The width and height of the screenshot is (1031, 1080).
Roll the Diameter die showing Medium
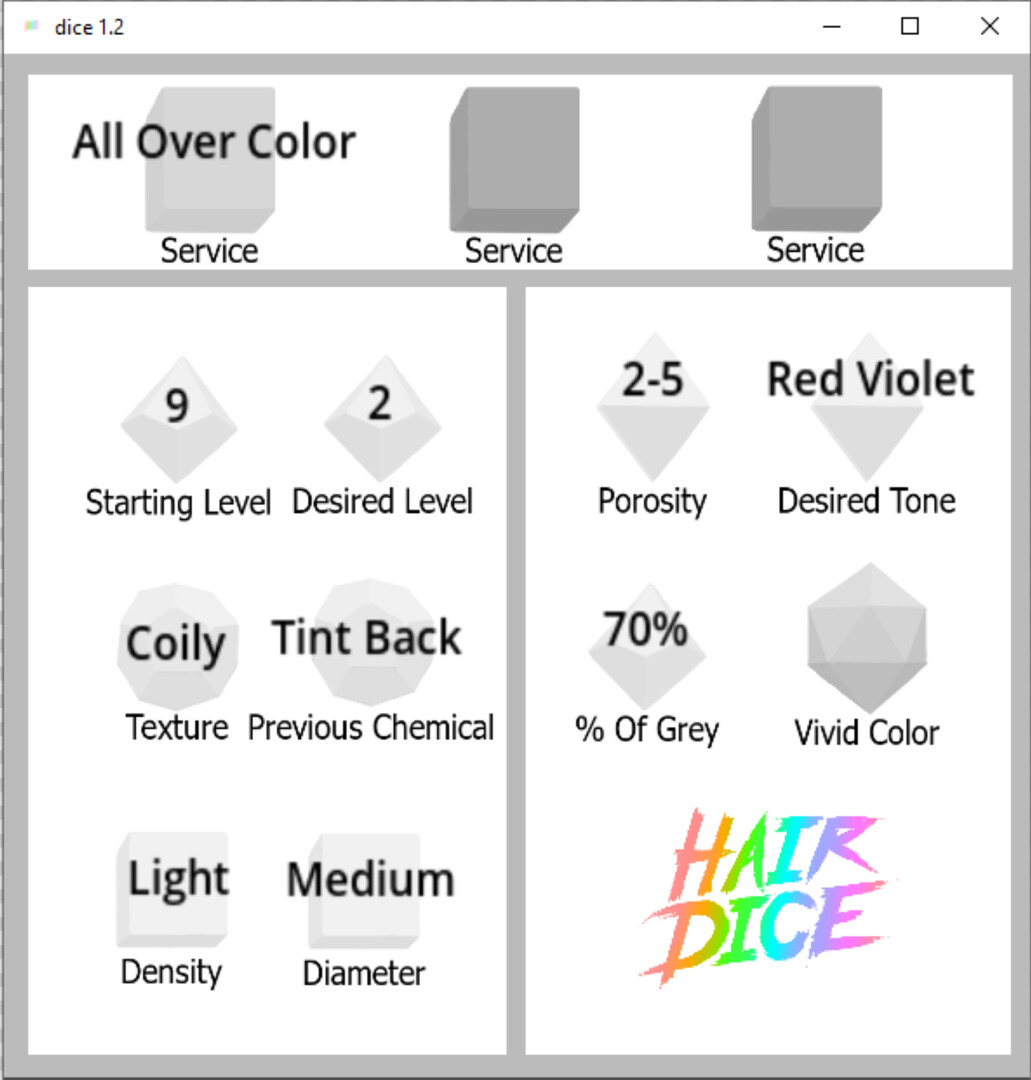click(x=364, y=890)
